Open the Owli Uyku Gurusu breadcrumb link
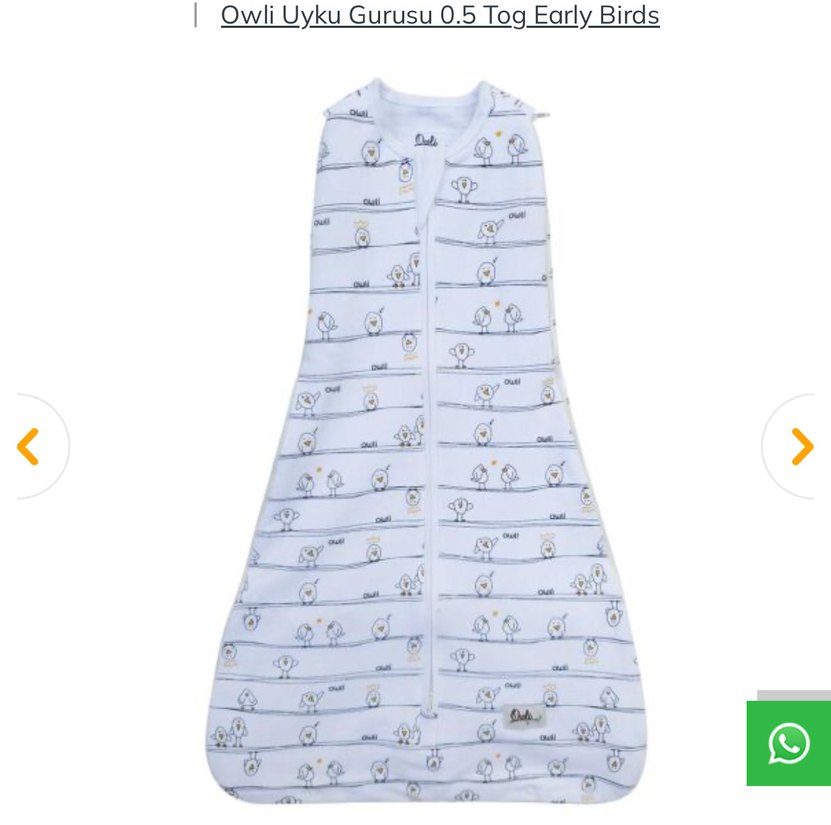This screenshot has width=831, height=825. click(x=439, y=16)
